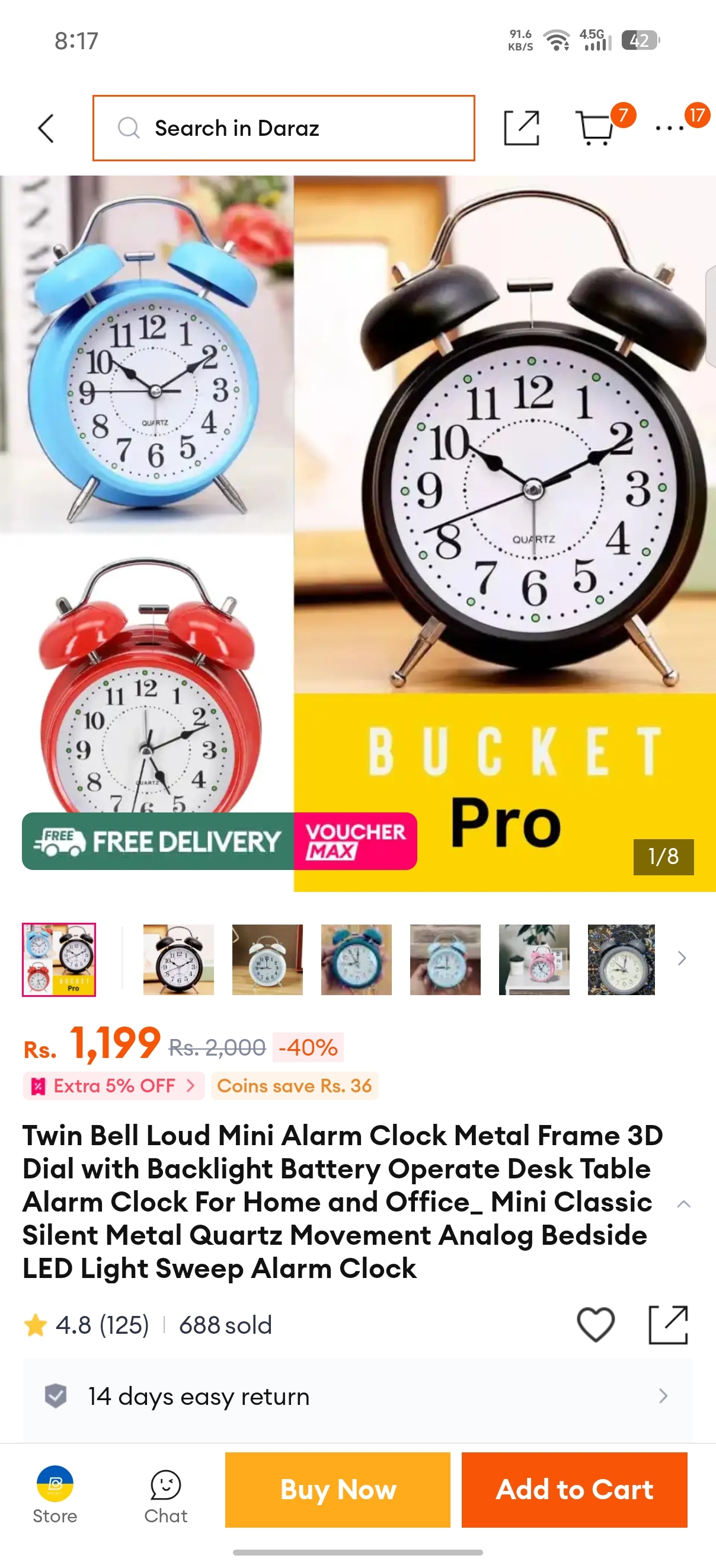Add the alarm clock to cart
The width and height of the screenshot is (716, 1568).
[574, 1490]
